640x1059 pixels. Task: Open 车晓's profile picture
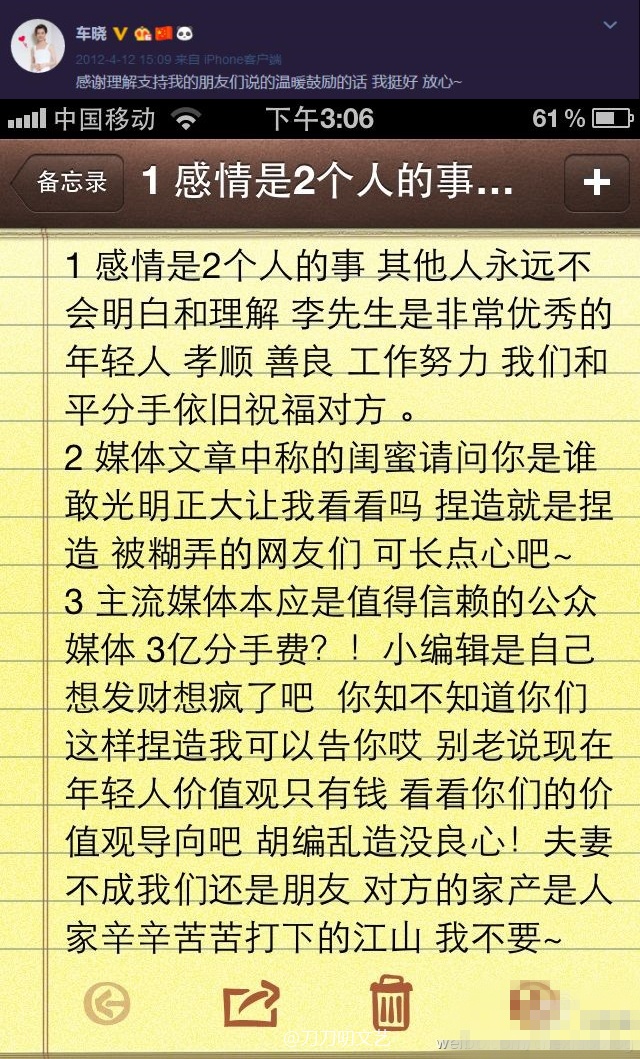click(38, 46)
